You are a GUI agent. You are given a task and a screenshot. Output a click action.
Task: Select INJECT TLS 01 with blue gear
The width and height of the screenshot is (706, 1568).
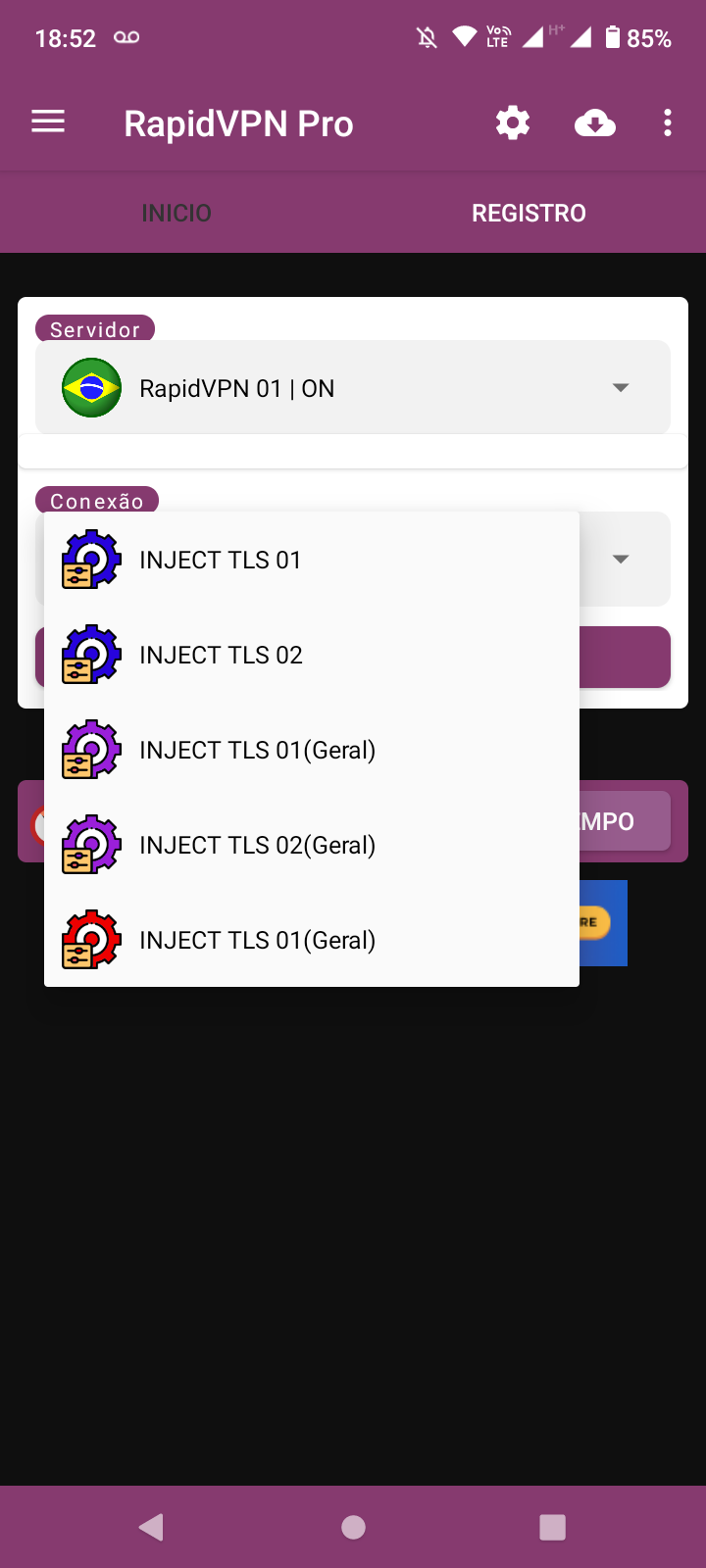coord(312,560)
